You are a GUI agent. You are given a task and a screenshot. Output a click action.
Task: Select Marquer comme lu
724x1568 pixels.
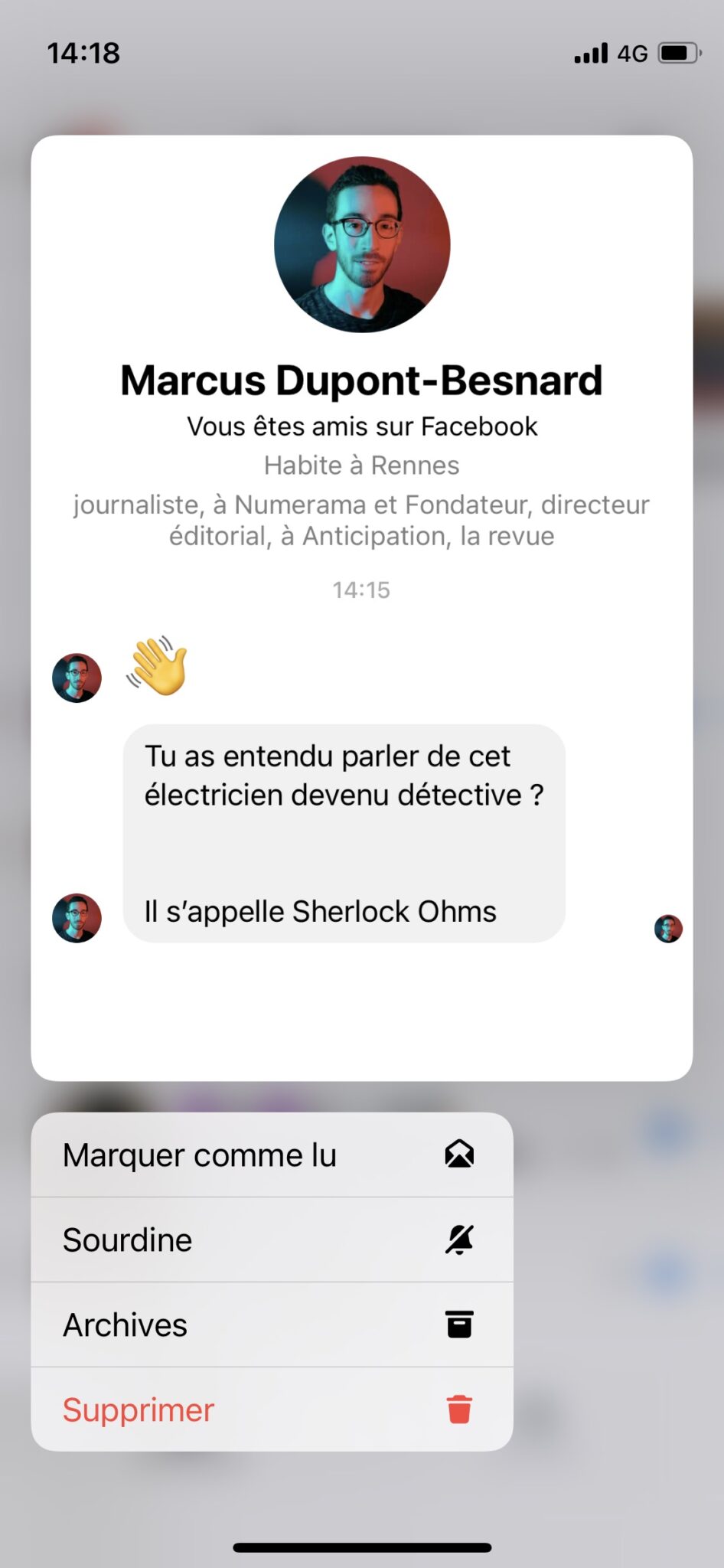click(272, 1155)
